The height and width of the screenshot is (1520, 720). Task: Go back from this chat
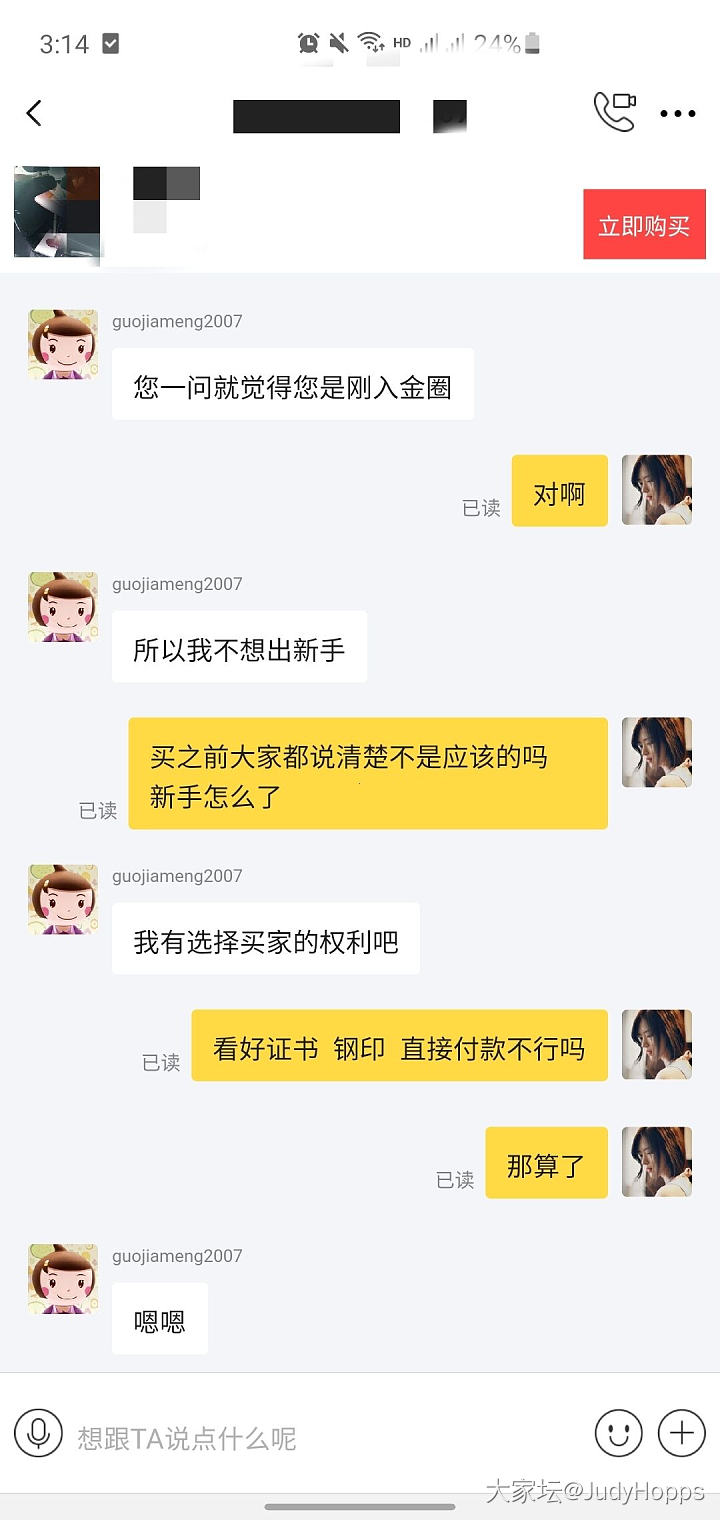click(34, 113)
